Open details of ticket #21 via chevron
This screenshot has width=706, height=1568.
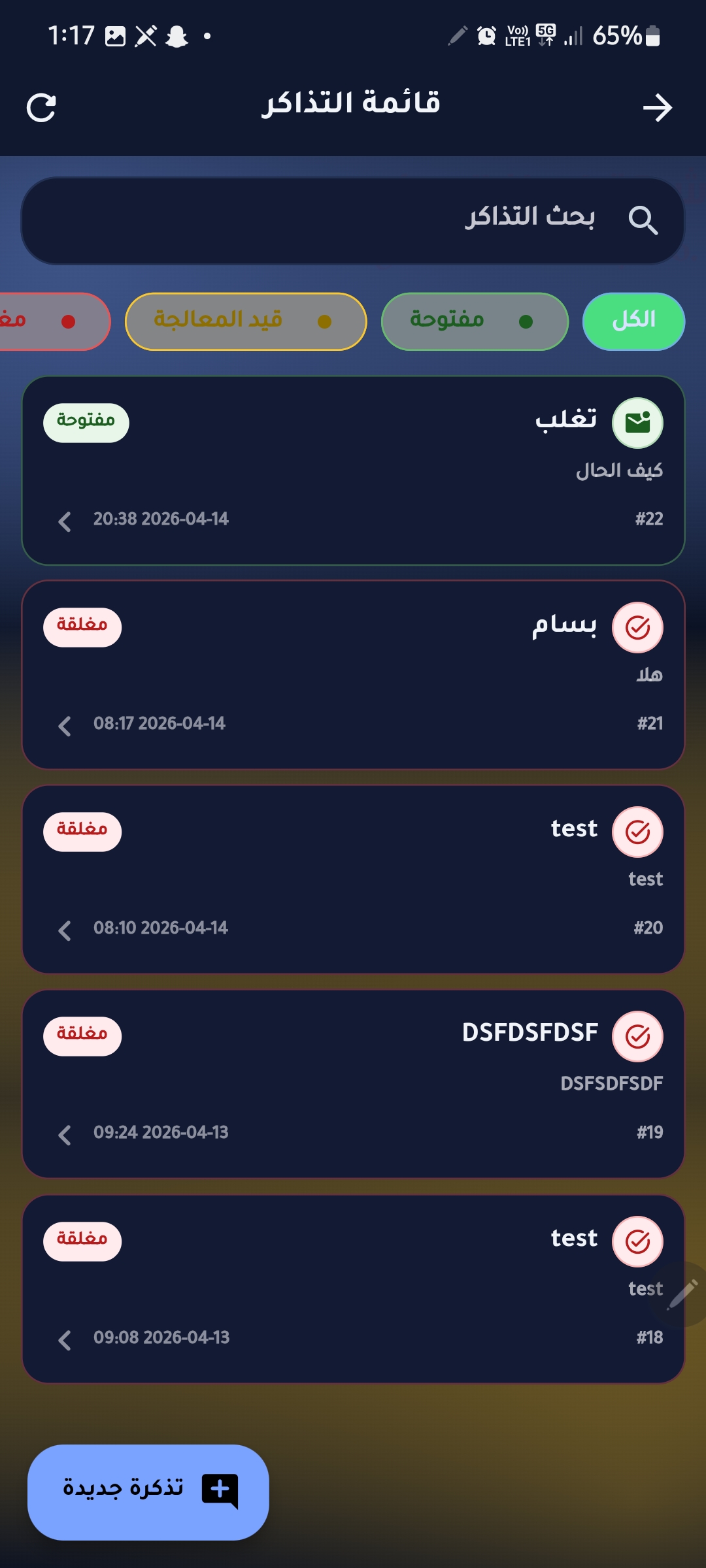tap(64, 725)
